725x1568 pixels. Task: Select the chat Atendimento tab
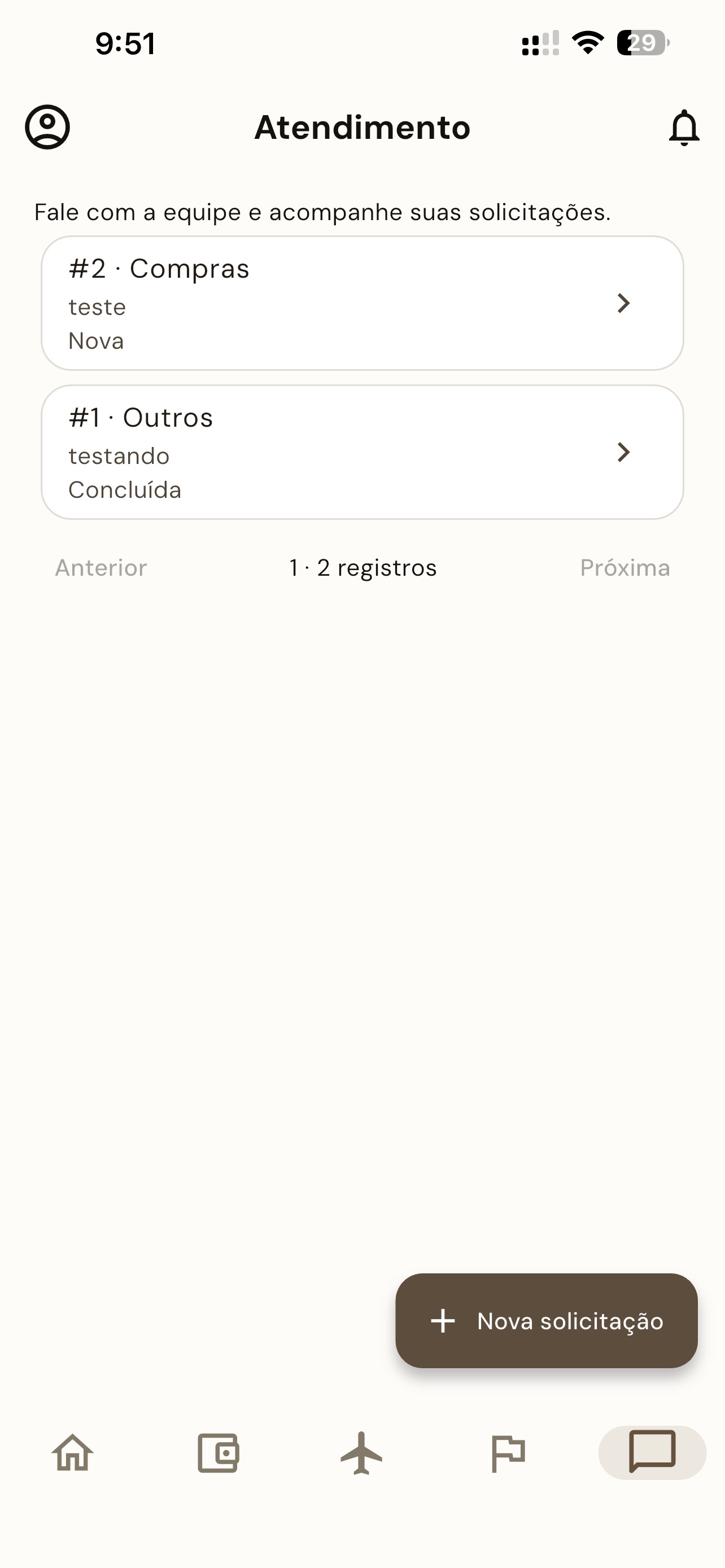[x=652, y=1452]
